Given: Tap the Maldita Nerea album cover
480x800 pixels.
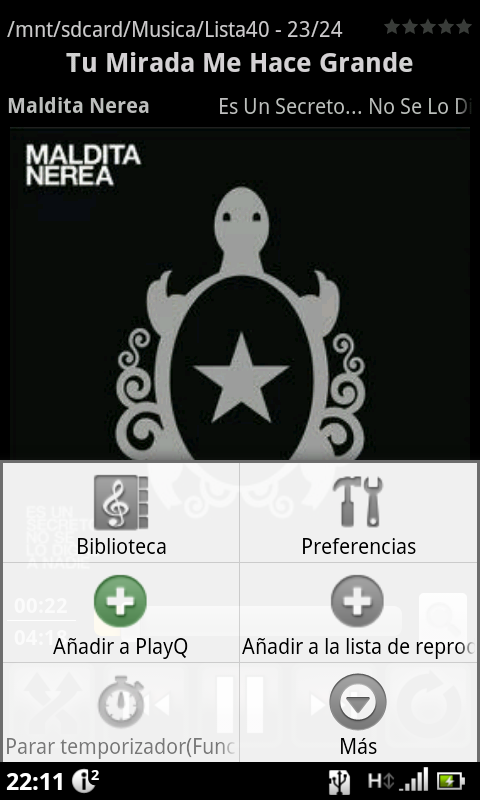Looking at the screenshot, I should (x=240, y=294).
